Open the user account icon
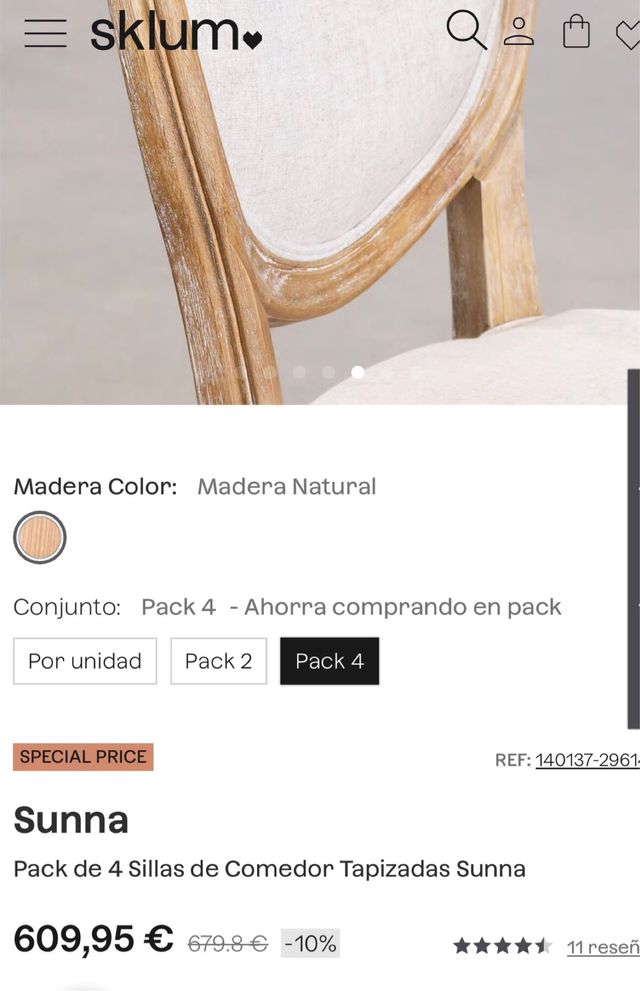The image size is (640, 991). (x=518, y=30)
